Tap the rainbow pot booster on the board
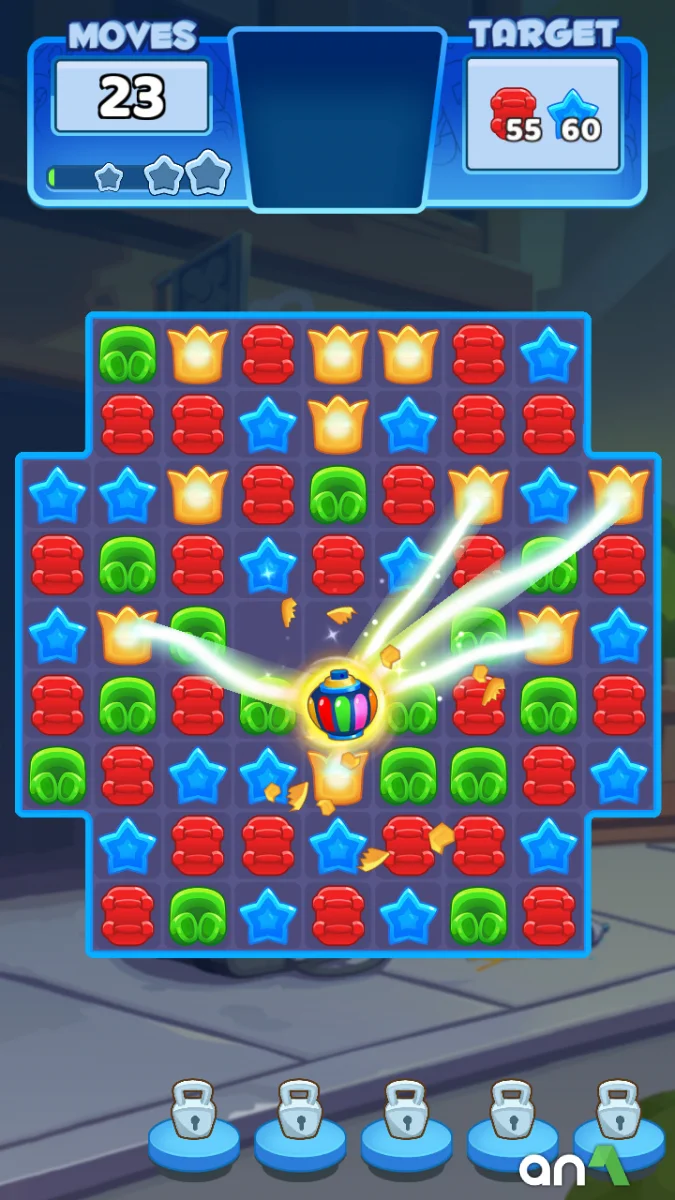The height and width of the screenshot is (1200, 675). coord(340,705)
